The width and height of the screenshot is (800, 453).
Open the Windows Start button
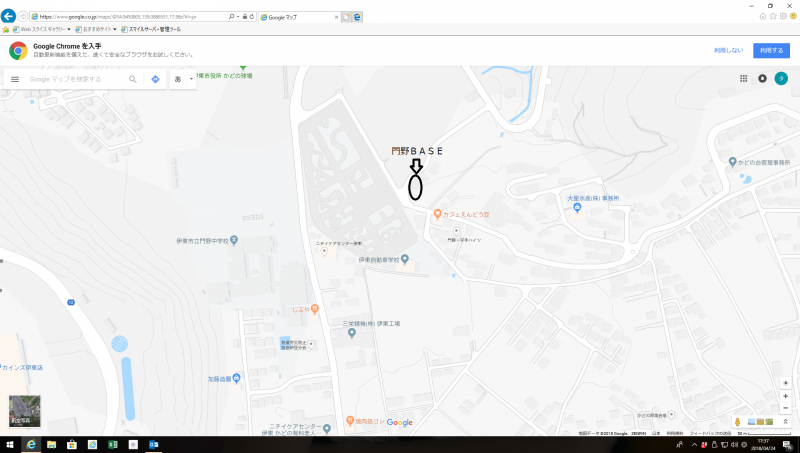8,444
